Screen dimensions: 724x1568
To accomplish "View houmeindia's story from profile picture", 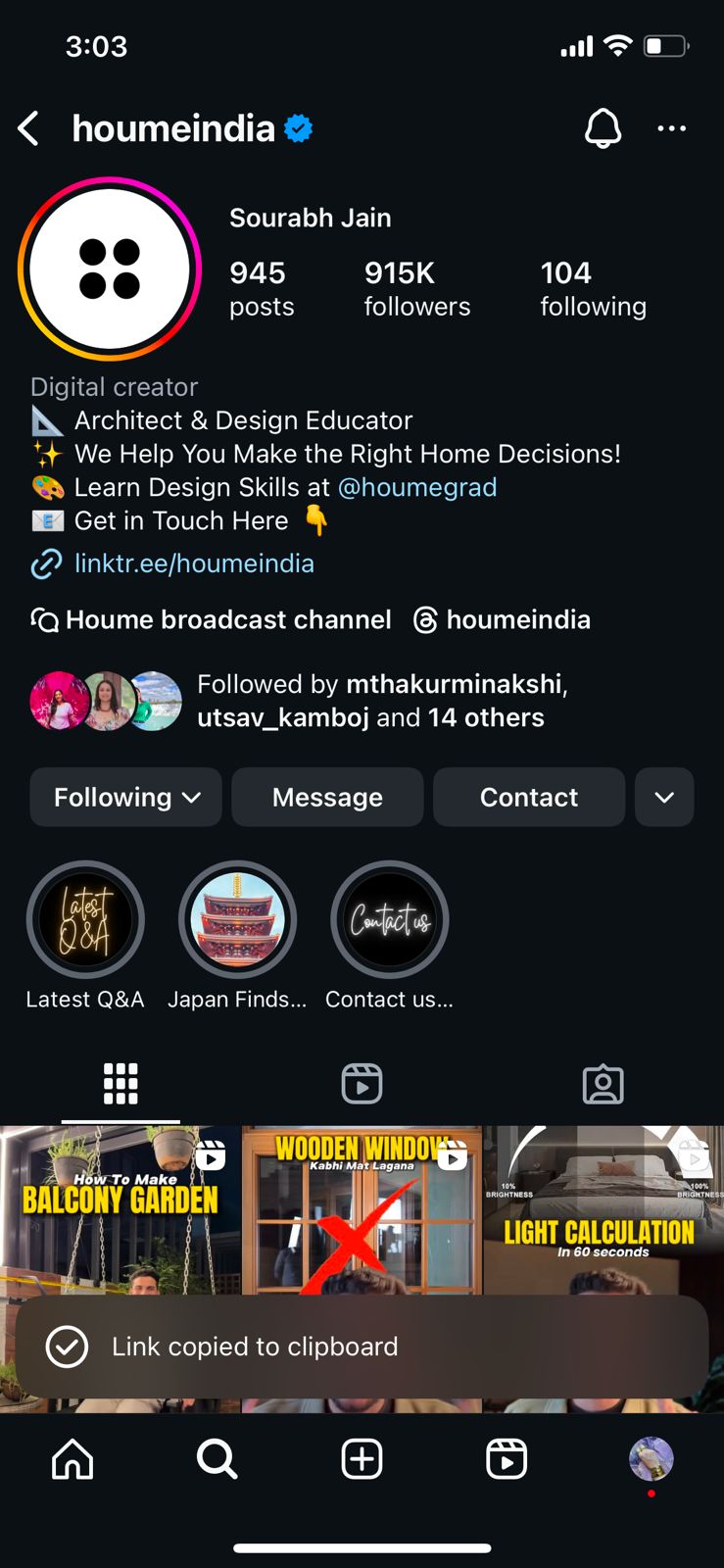I will click(x=110, y=269).
